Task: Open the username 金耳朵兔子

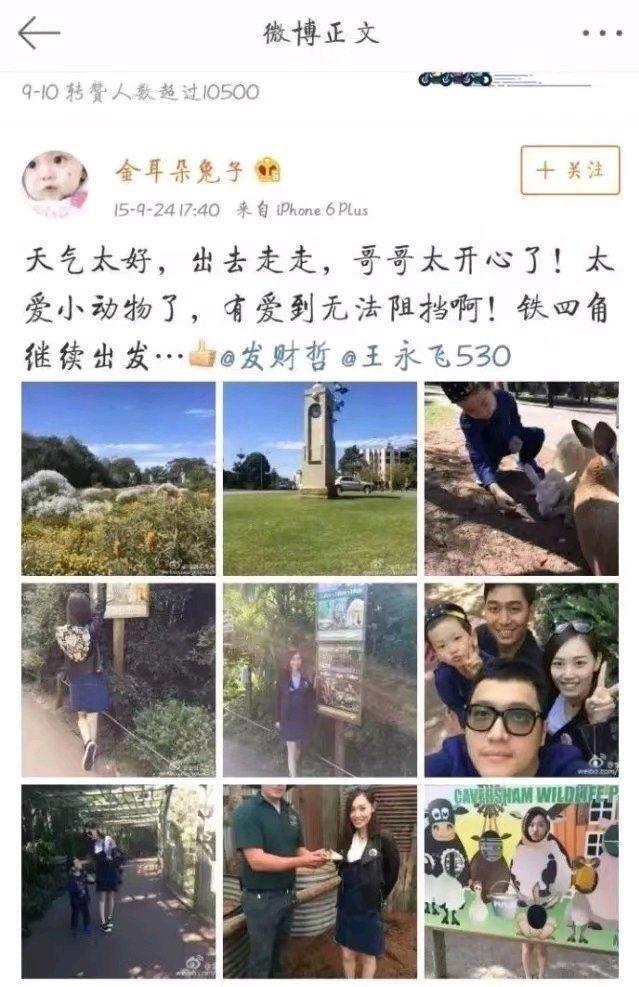Action: [x=179, y=170]
